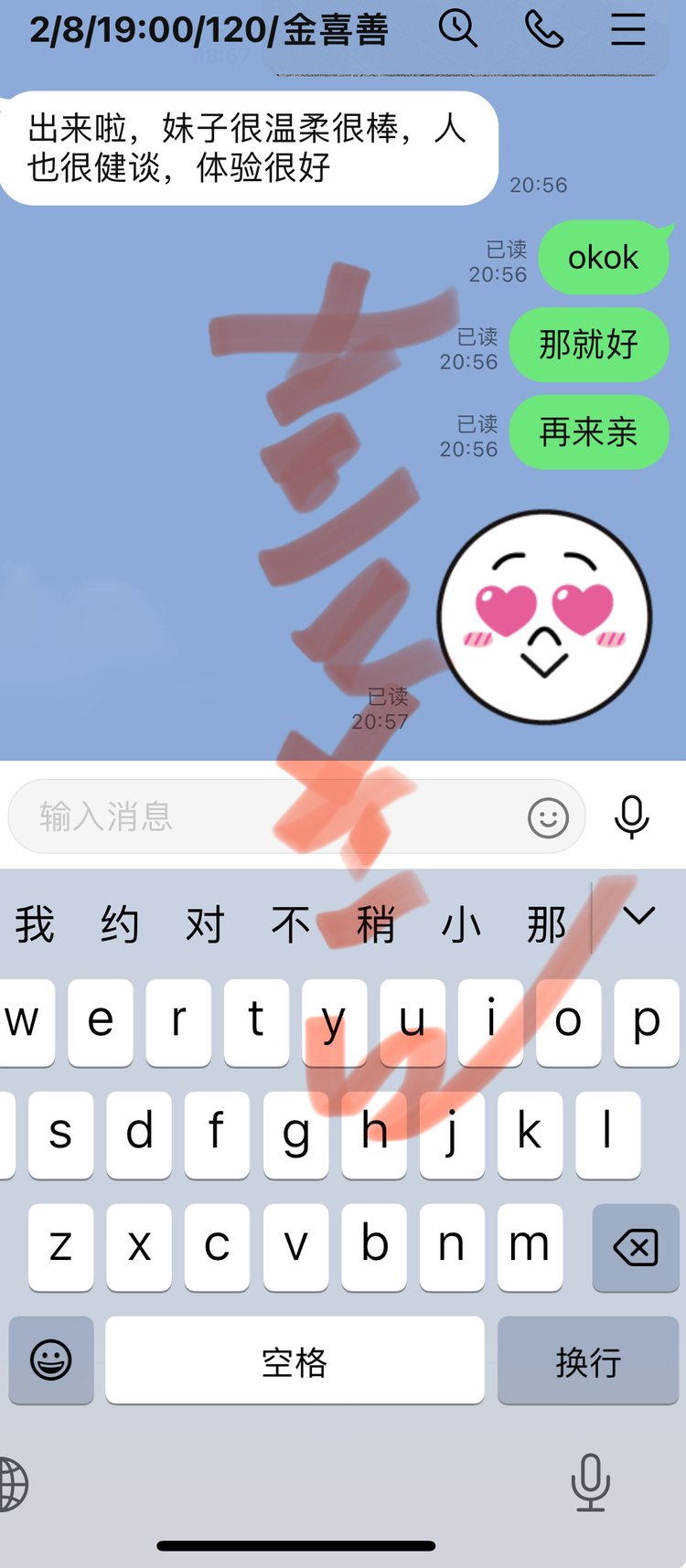
Task: Tap the backspace key
Action: click(635, 1247)
